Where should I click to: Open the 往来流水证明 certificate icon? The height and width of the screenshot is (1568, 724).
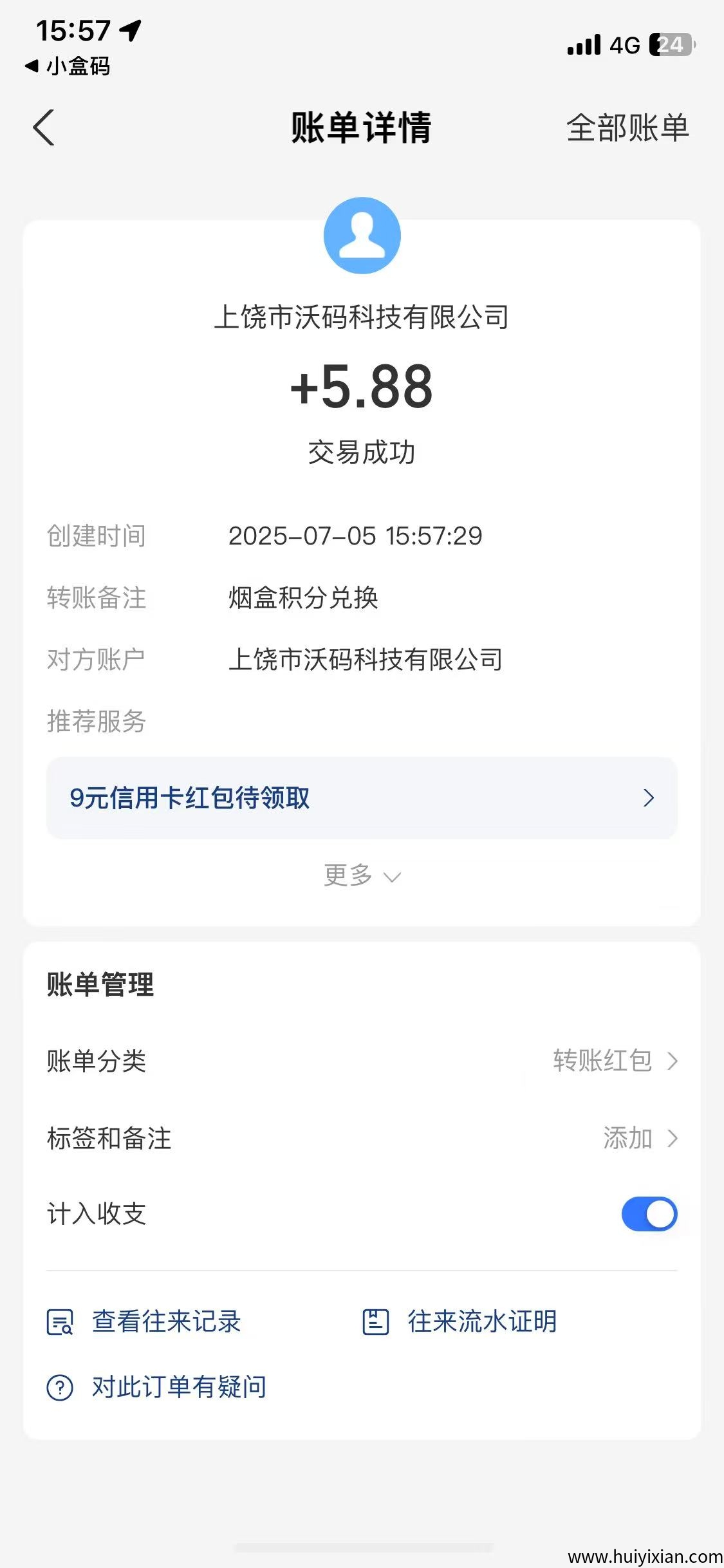[x=376, y=1323]
